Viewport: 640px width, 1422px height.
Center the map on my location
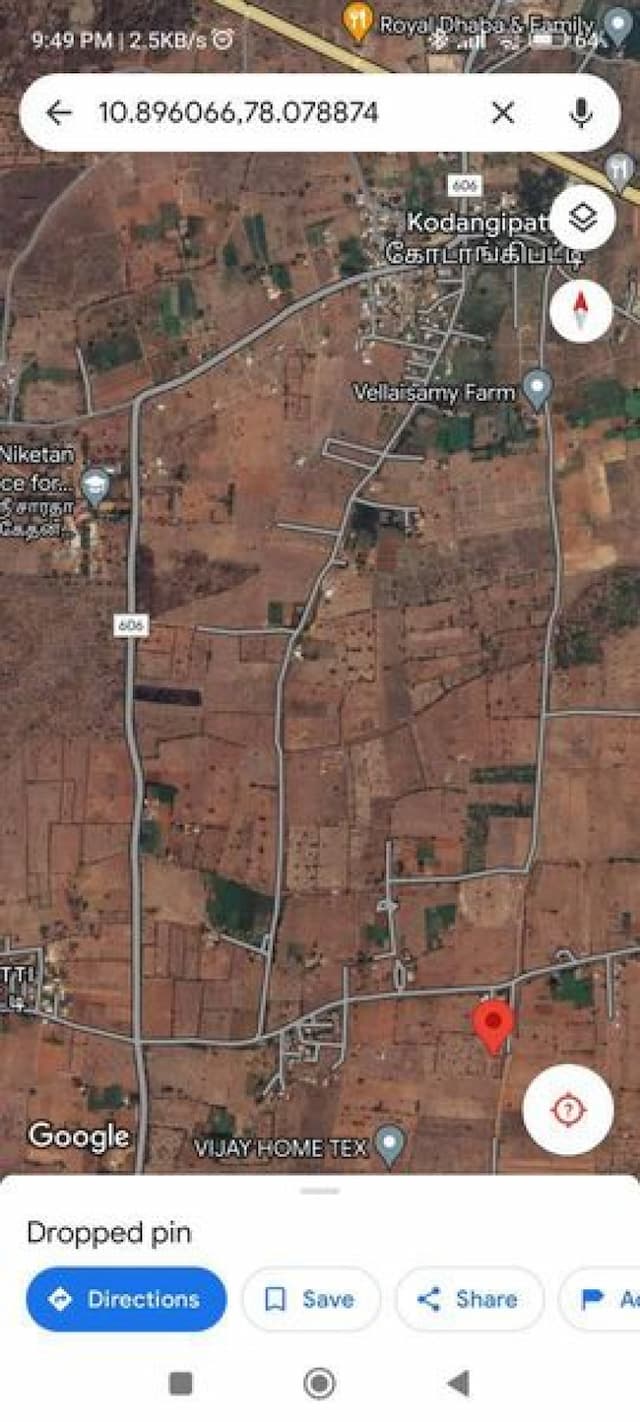click(x=568, y=1109)
